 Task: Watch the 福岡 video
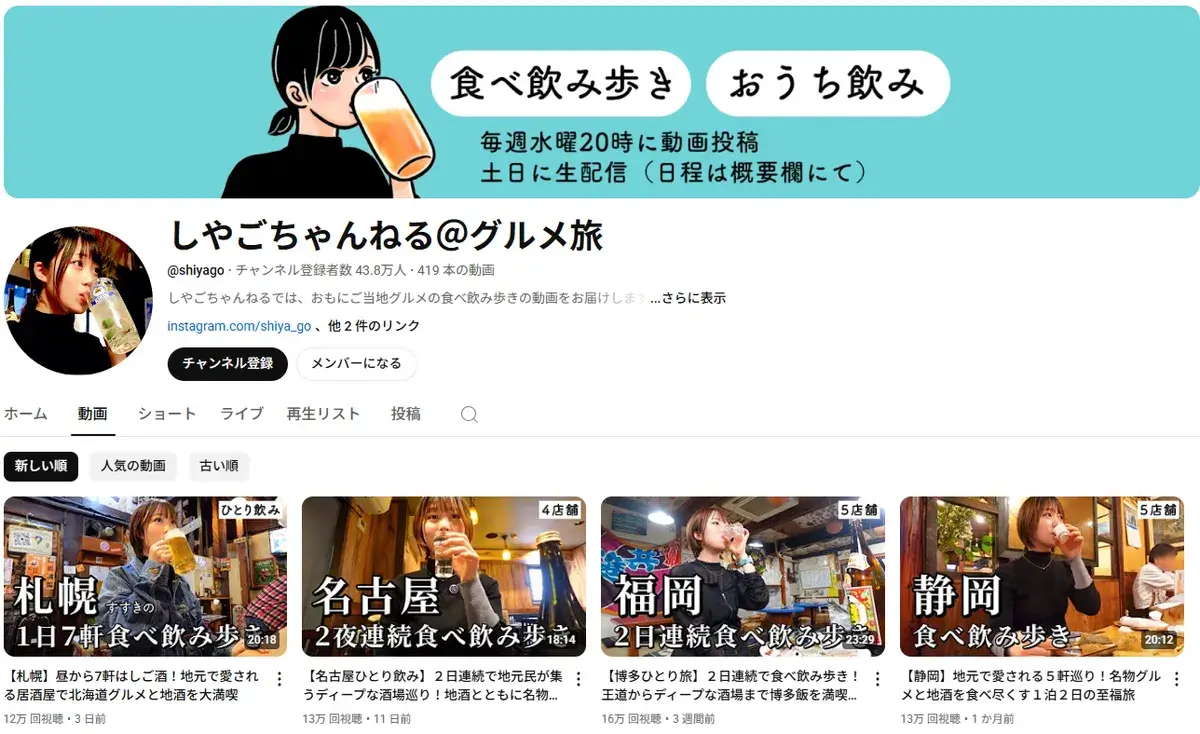742,576
